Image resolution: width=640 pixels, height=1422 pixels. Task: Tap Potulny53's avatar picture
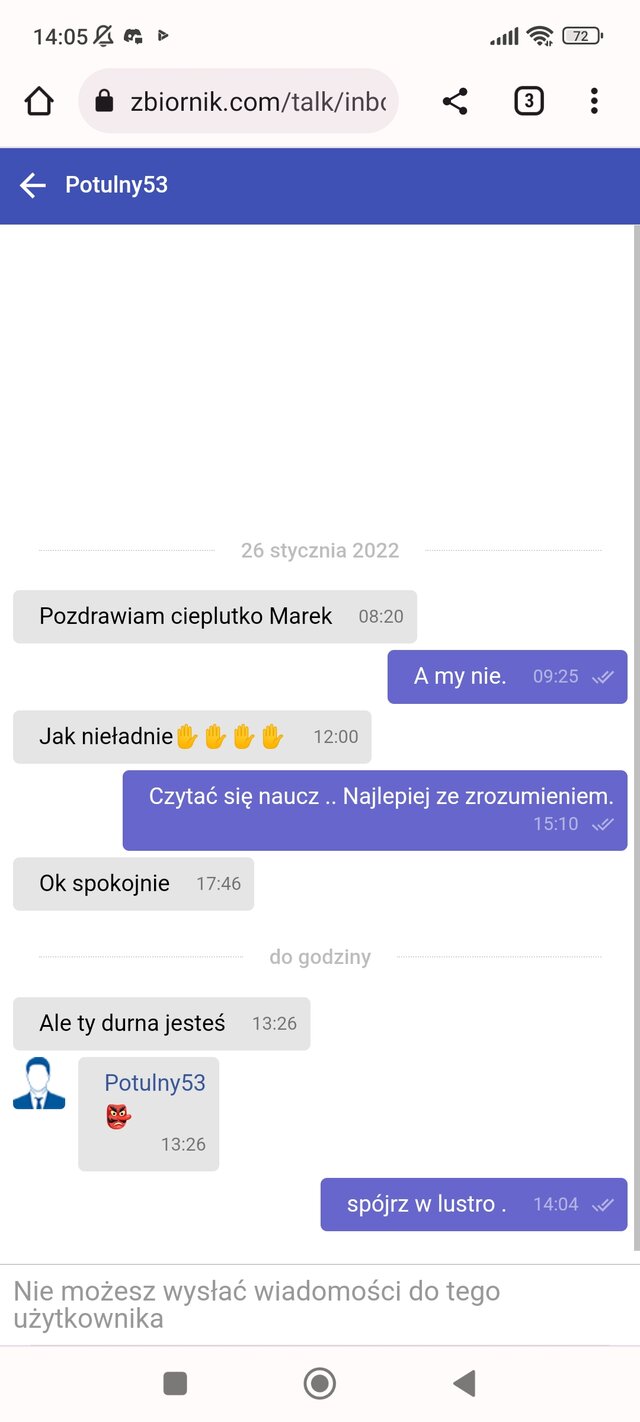39,1084
